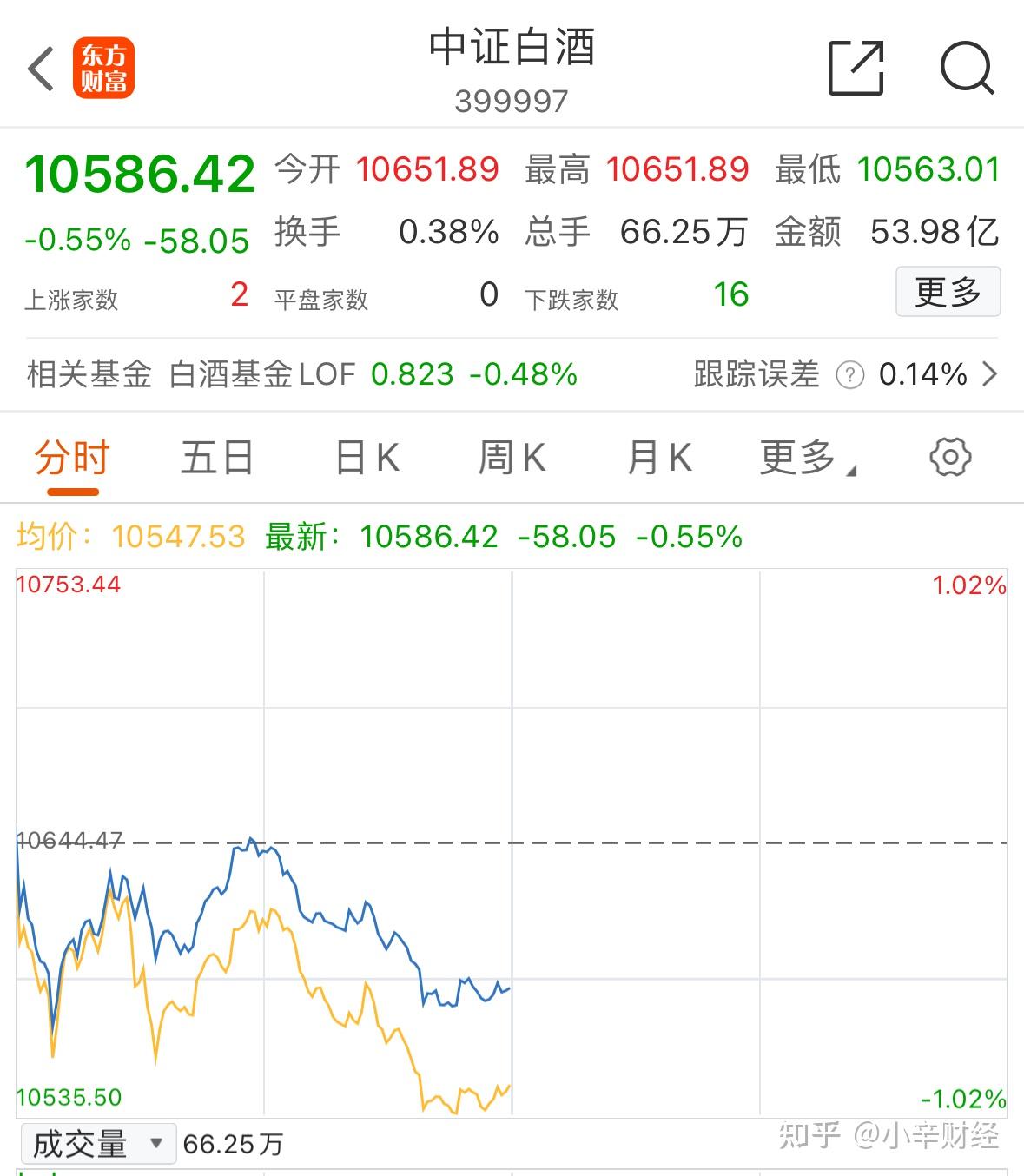Switch to the 日K daily candlestick tab

click(x=365, y=456)
